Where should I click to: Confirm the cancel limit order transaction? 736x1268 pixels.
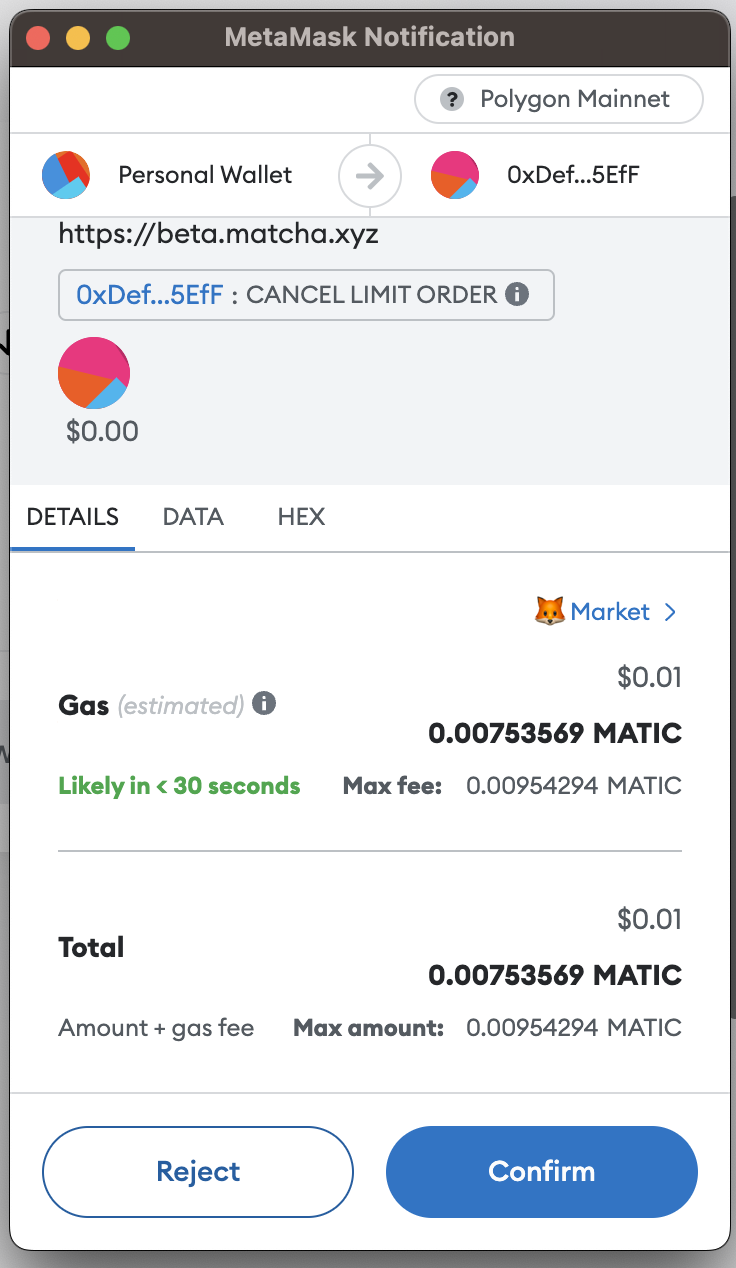tap(541, 1171)
